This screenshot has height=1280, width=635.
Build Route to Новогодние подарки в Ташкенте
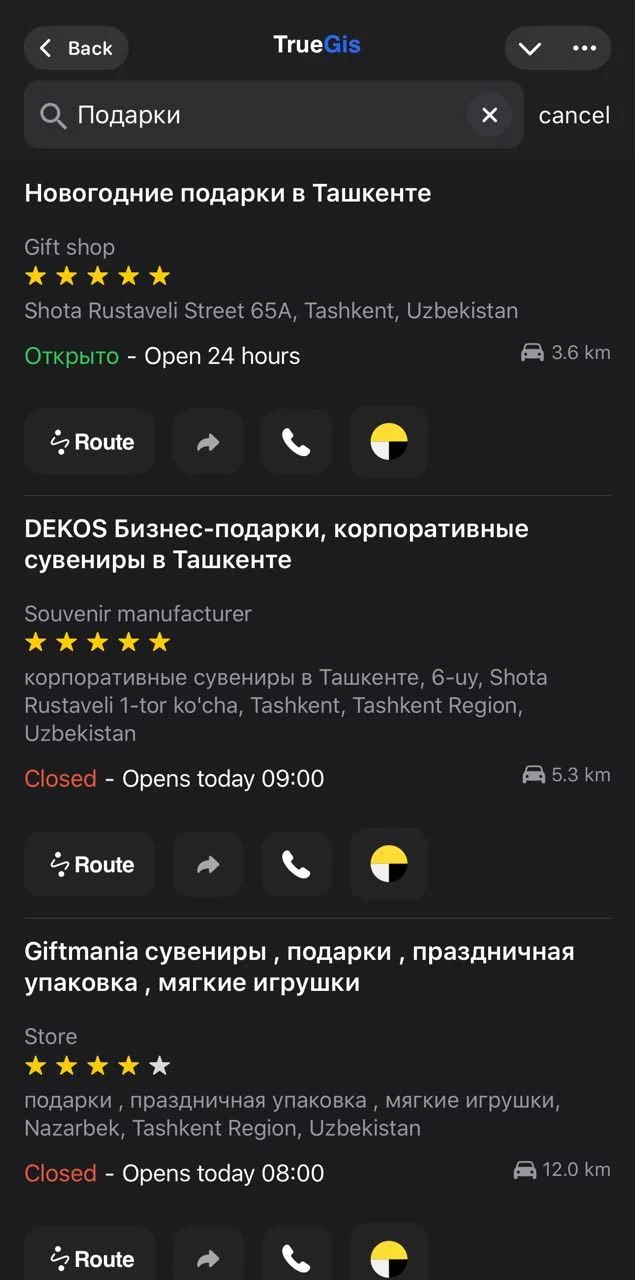(90, 442)
